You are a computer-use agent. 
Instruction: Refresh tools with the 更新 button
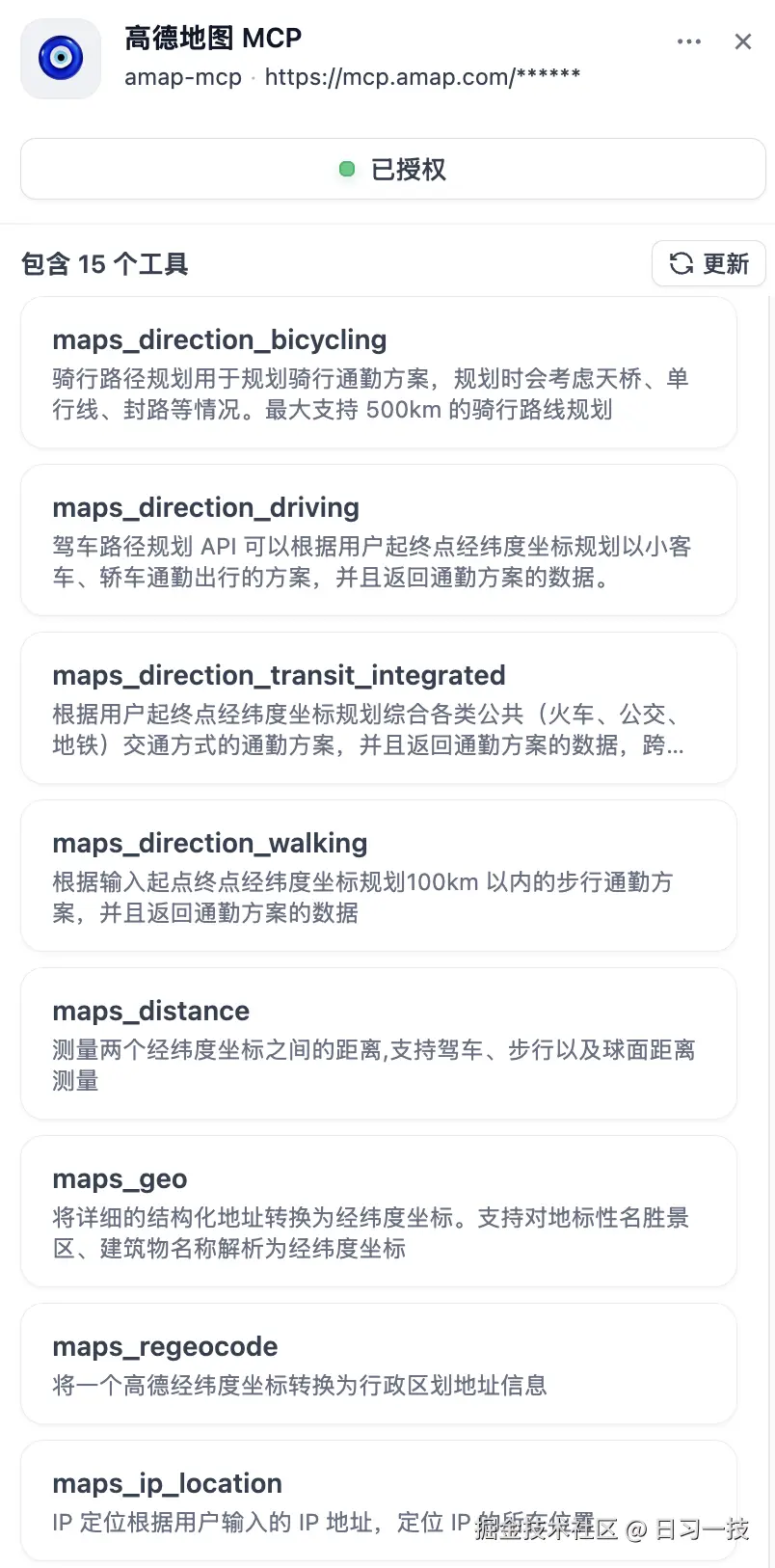[708, 263]
